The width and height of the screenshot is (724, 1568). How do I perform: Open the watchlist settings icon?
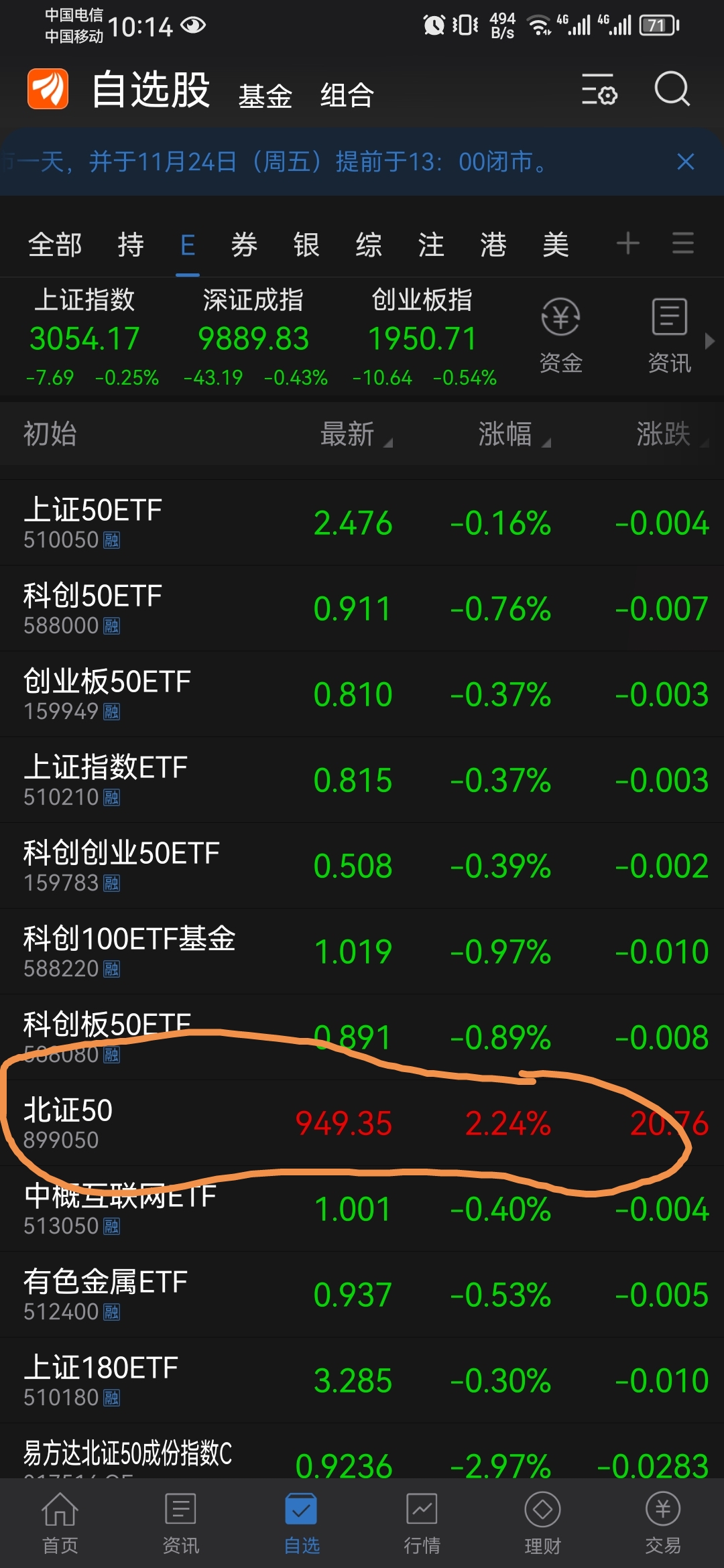click(x=599, y=90)
